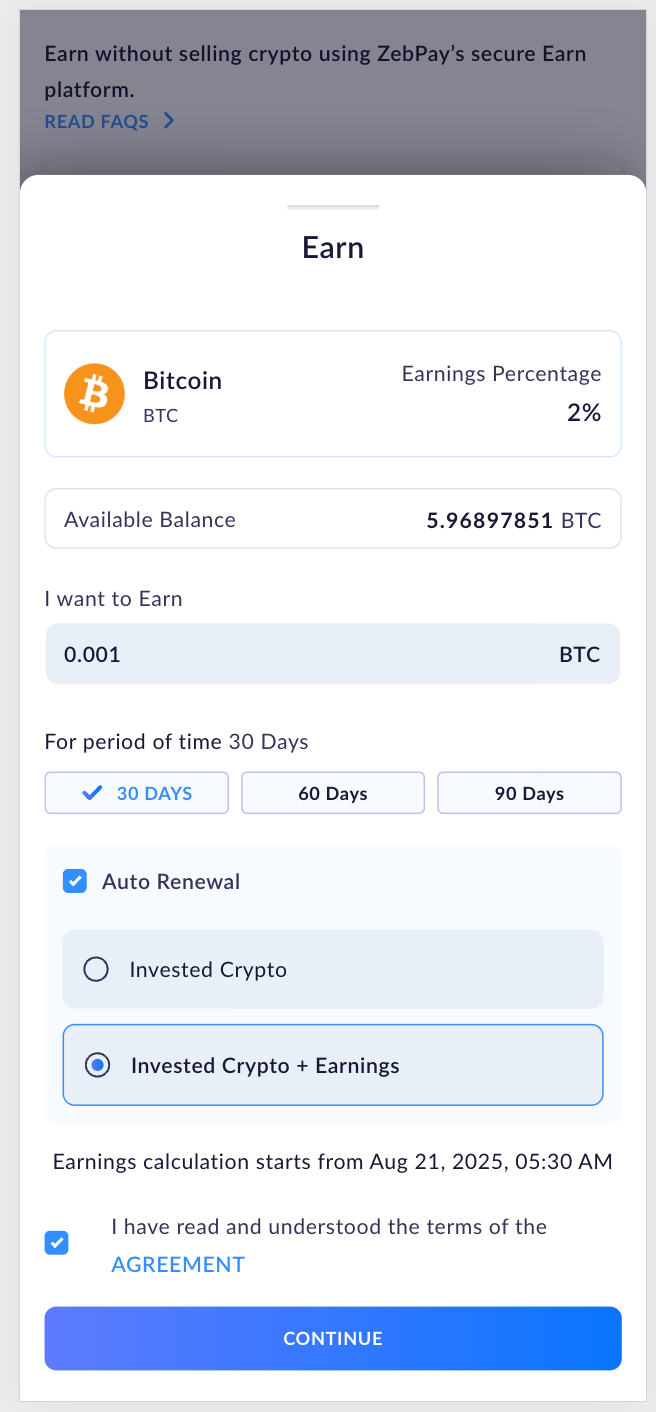656x1412 pixels.
Task: Open the AGREEMENT link
Action: coord(178,1264)
